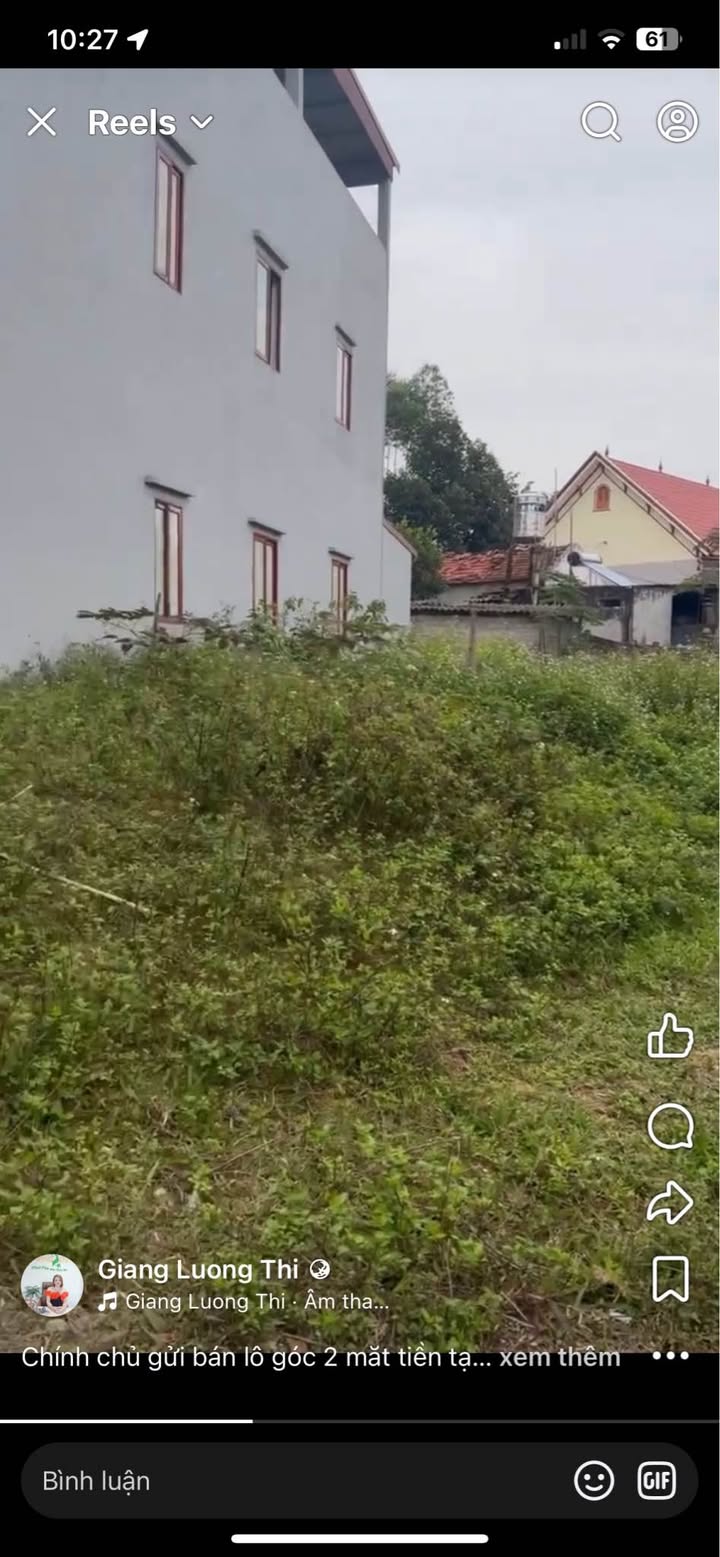
Task: Open the Reels dropdown menu
Action: [x=151, y=122]
